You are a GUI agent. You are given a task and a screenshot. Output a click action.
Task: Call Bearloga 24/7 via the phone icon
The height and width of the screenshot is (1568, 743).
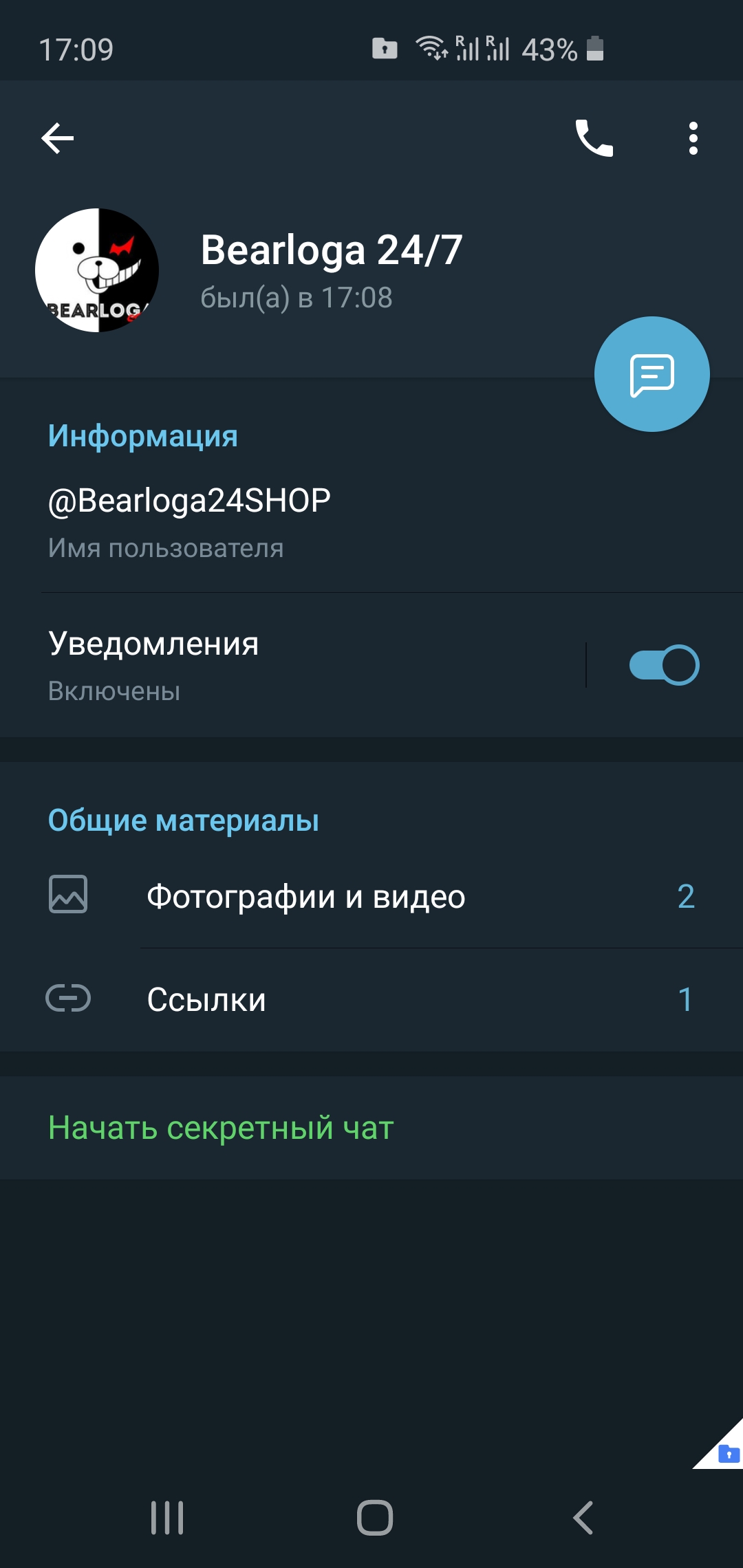(x=594, y=138)
